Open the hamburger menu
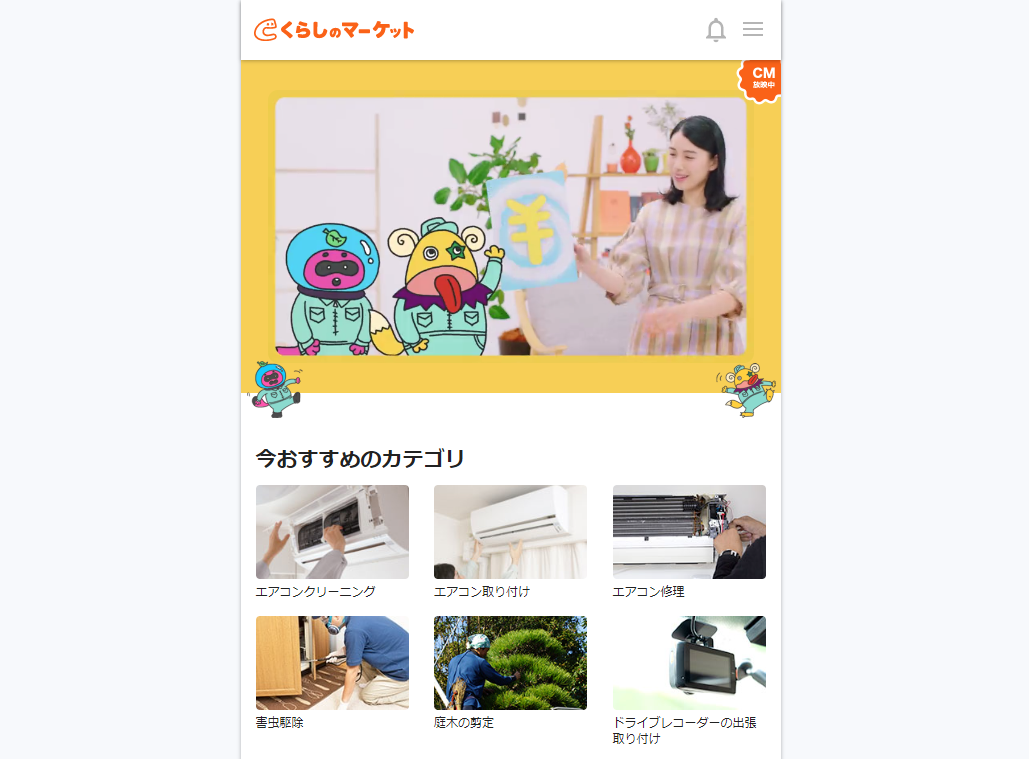 click(x=753, y=30)
